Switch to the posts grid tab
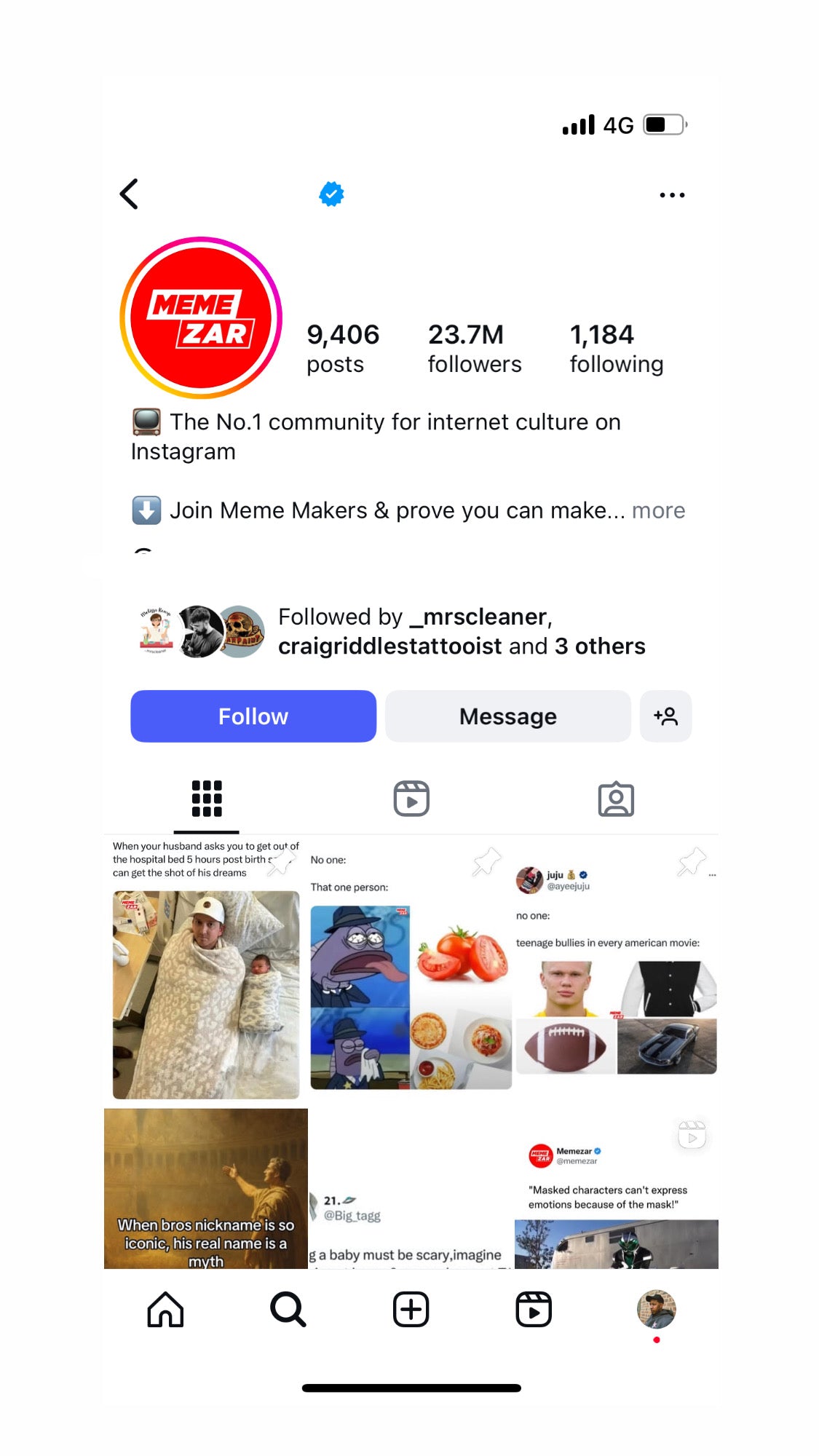The image size is (819, 1456). click(207, 799)
